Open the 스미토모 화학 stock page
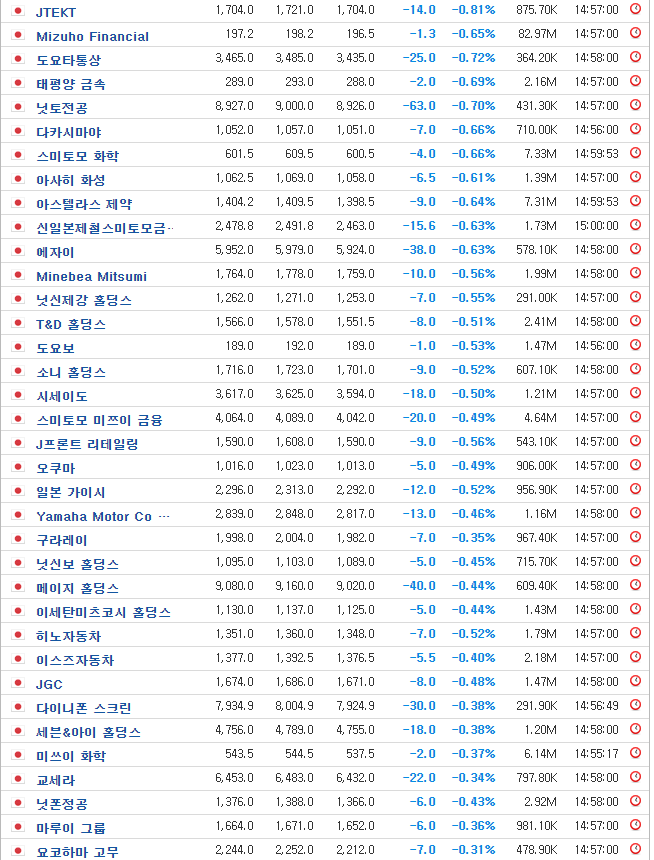Image resolution: width=654 pixels, height=860 pixels. point(77,156)
